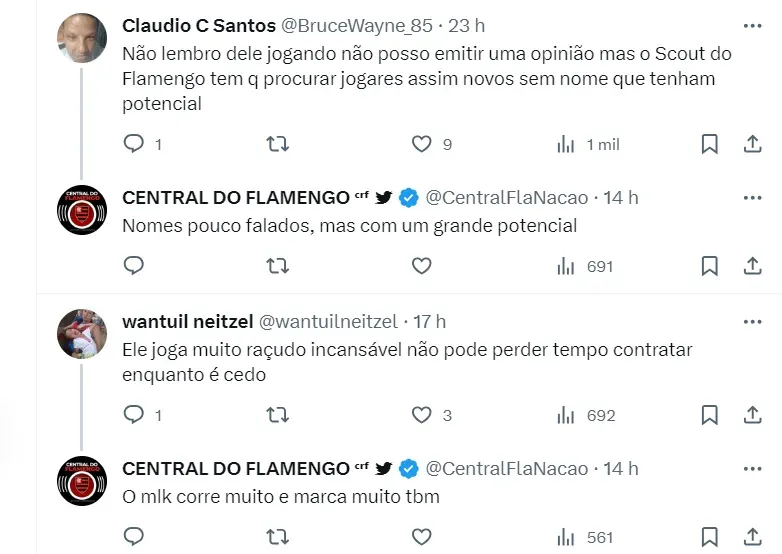Screen dimensions: 782x554
Task: Reply to the 'Nomes pouco falados' tweet
Action: [x=134, y=266]
